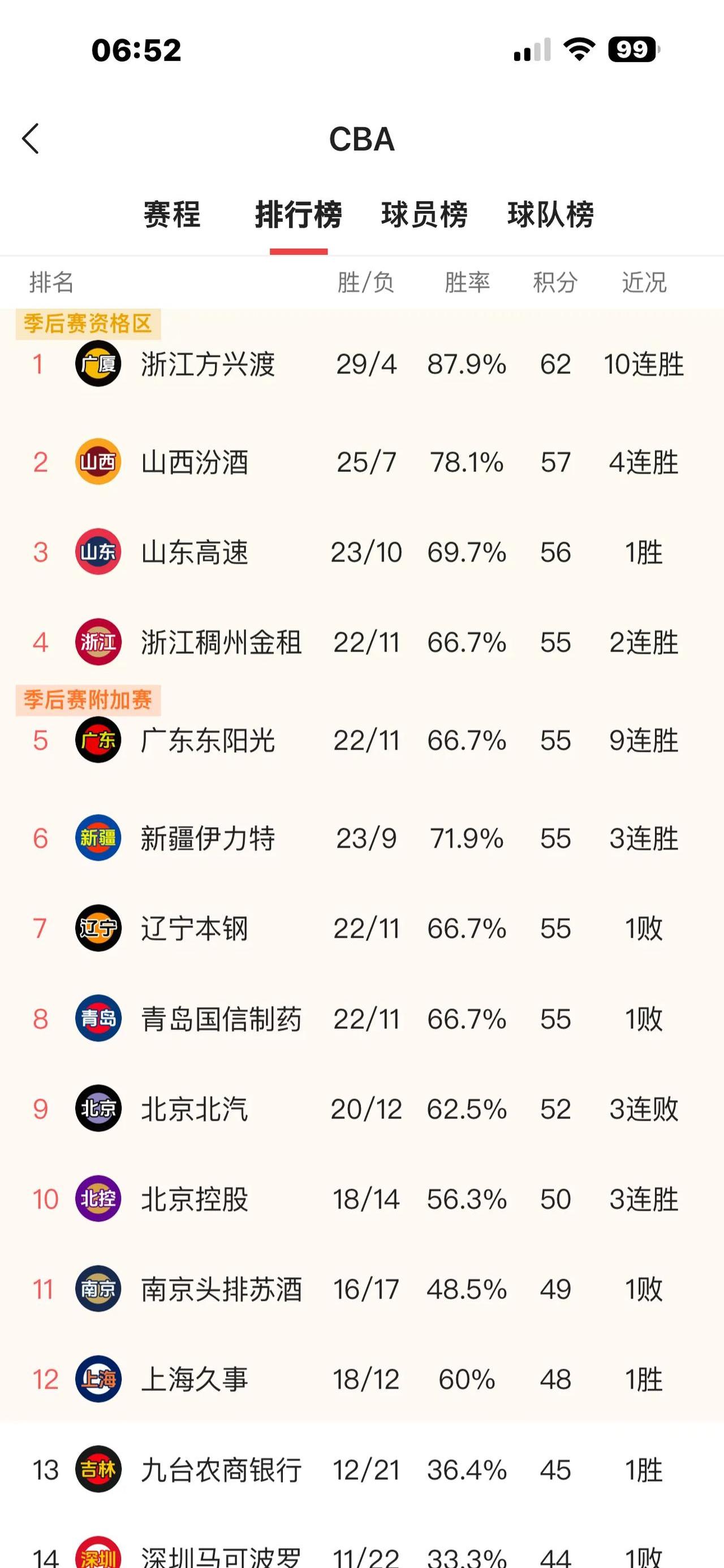Open the 南京头排苏酒 team row
The width and height of the screenshot is (724, 1568).
pyautogui.click(x=221, y=1289)
